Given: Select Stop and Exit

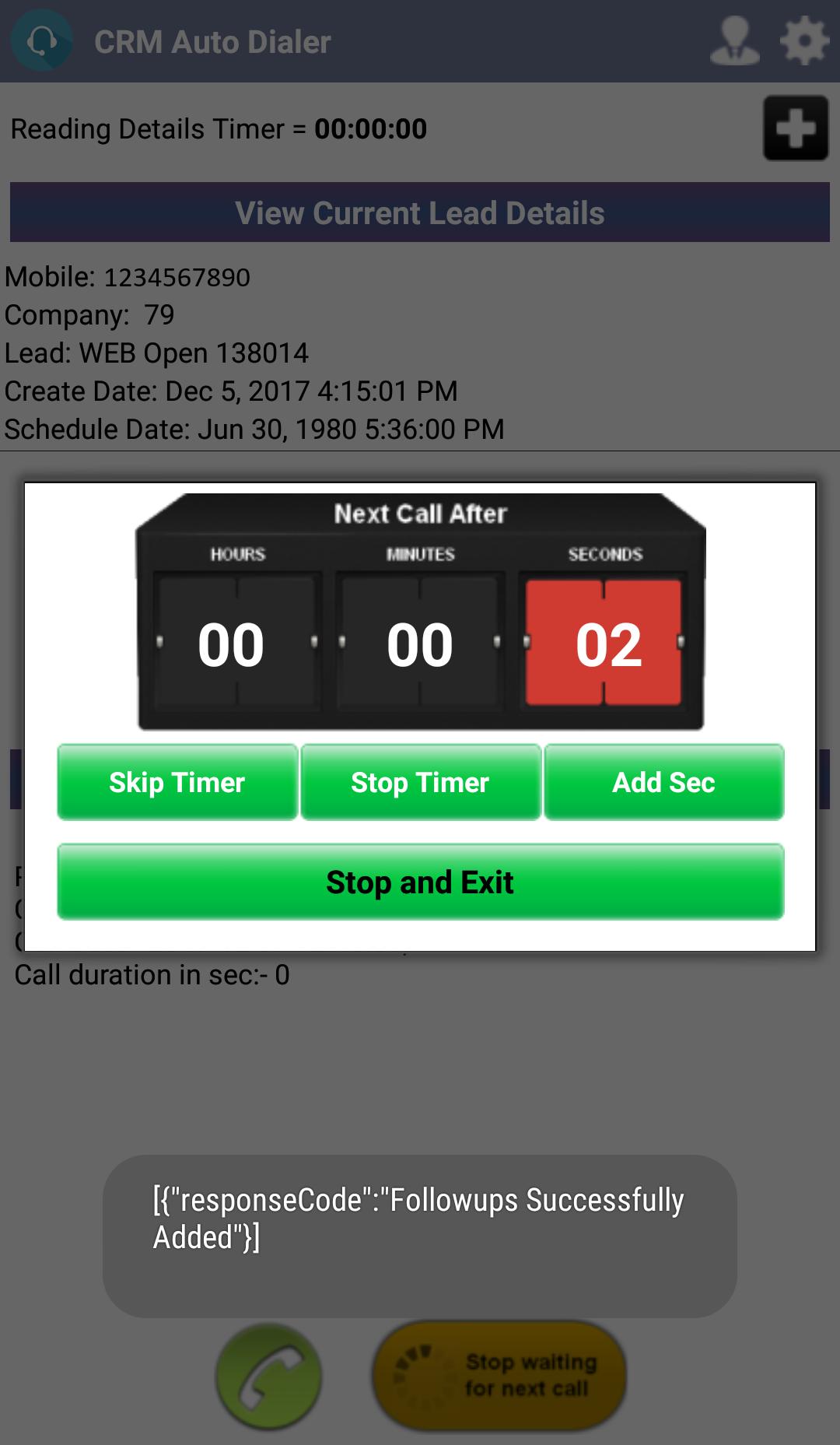Looking at the screenshot, I should click(x=420, y=882).
